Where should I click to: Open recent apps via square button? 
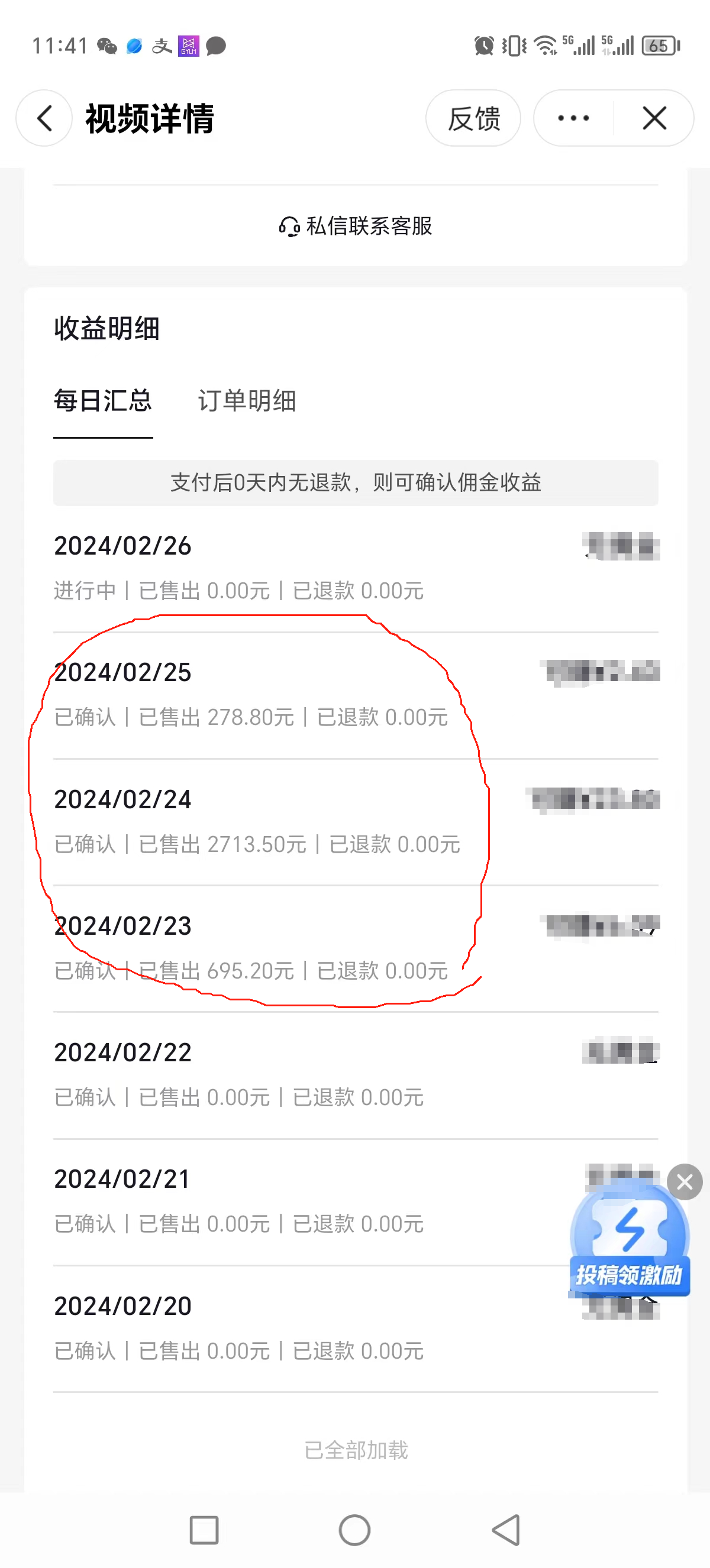[204, 1530]
